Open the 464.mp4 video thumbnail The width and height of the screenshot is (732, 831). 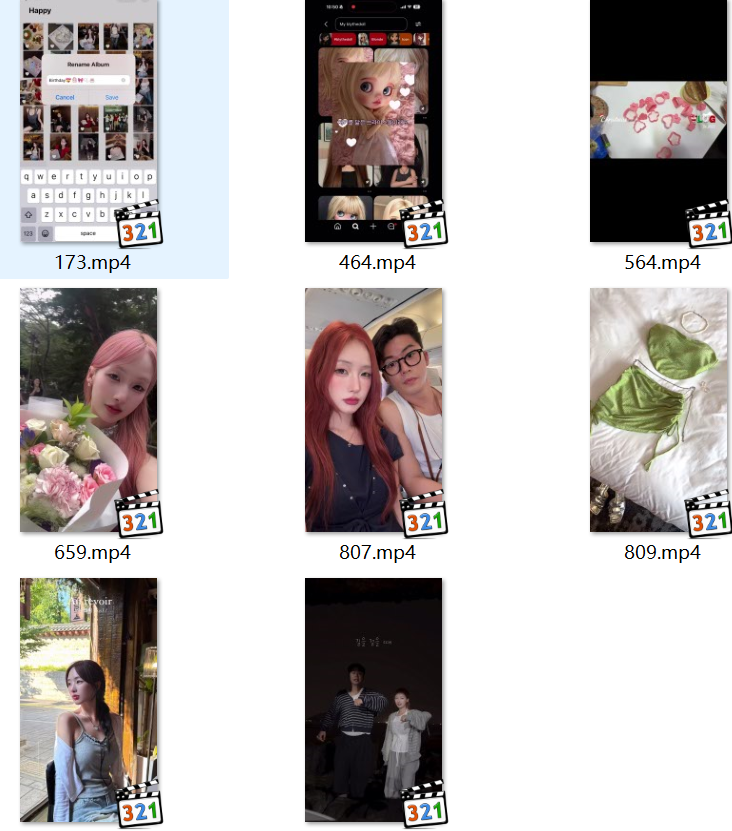coord(373,121)
